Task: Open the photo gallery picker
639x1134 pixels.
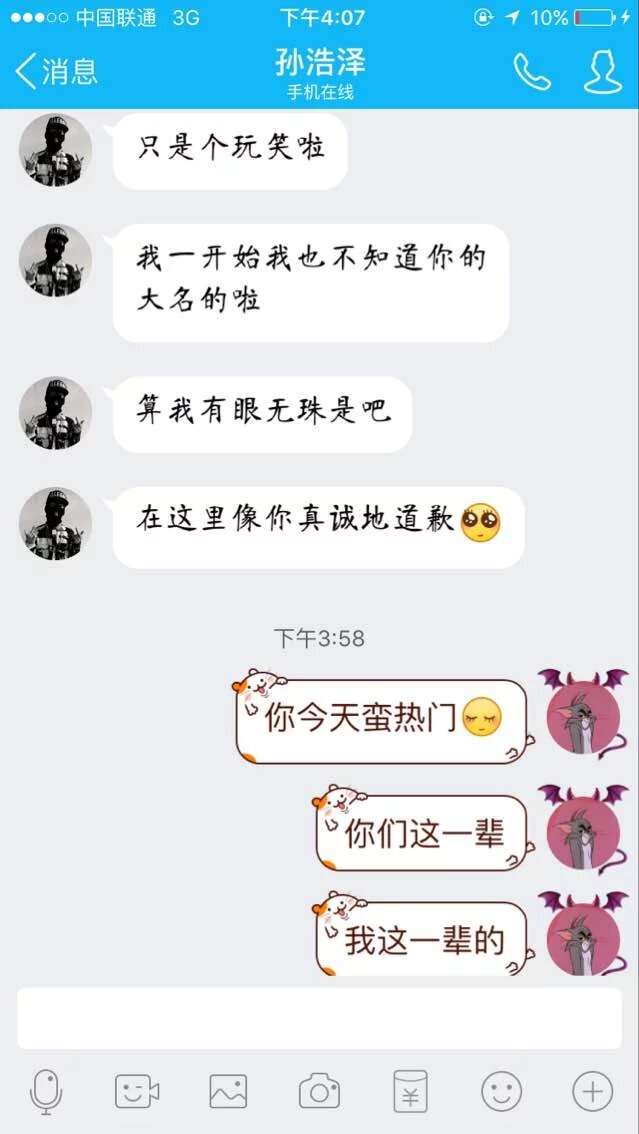Action: click(x=228, y=1091)
